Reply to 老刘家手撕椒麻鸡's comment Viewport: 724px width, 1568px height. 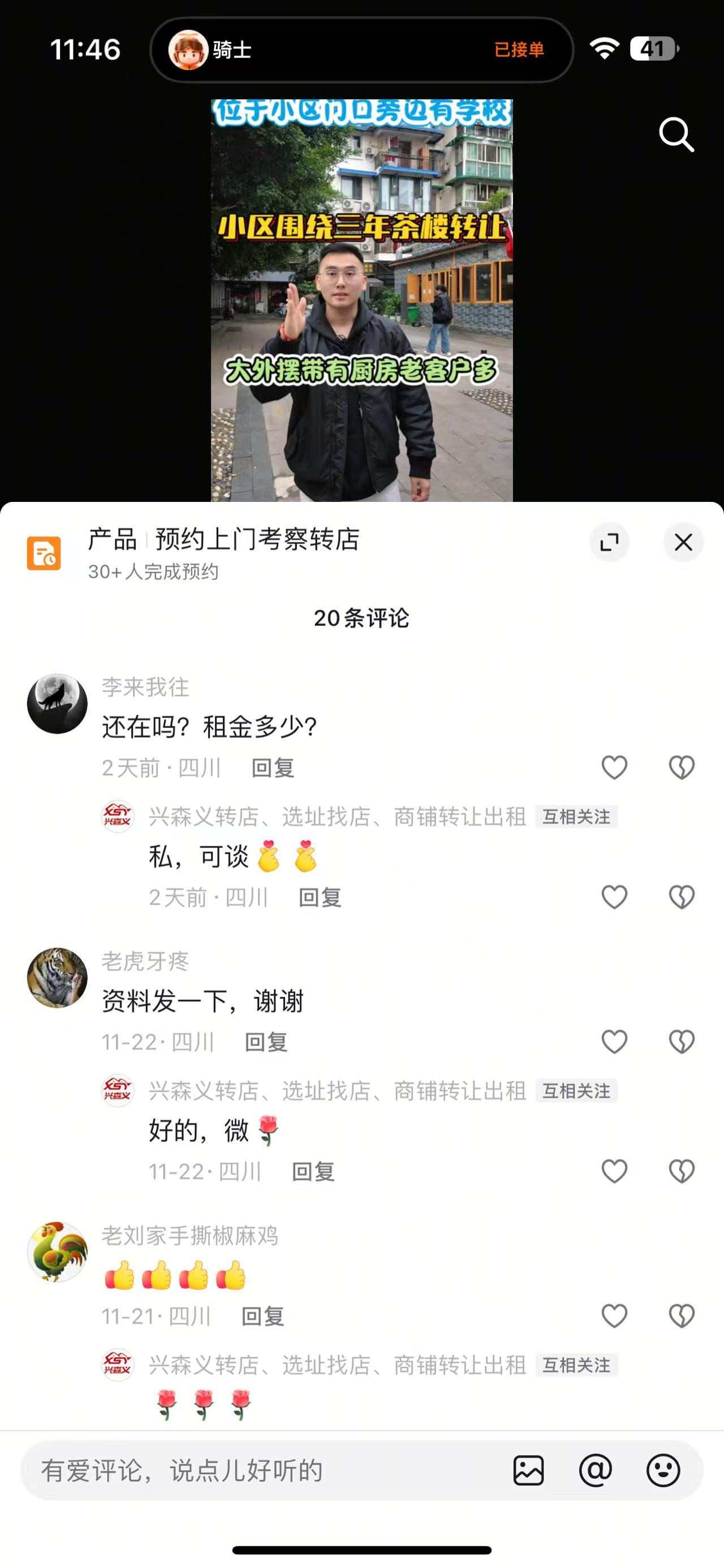pyautogui.click(x=263, y=1316)
